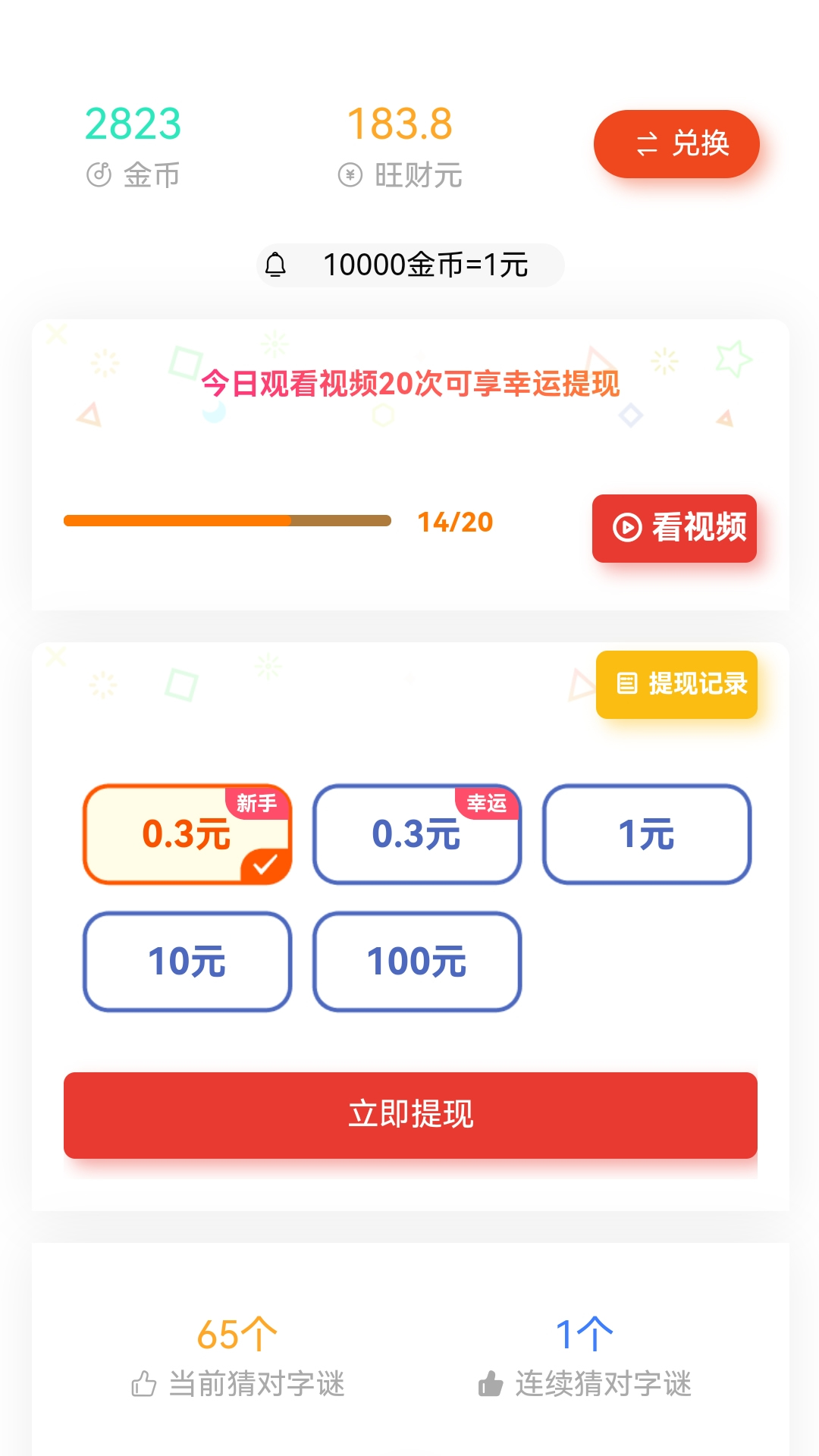819x1456 pixels.
Task: Click the 10000金币=1元 notice banner
Action: click(x=409, y=265)
